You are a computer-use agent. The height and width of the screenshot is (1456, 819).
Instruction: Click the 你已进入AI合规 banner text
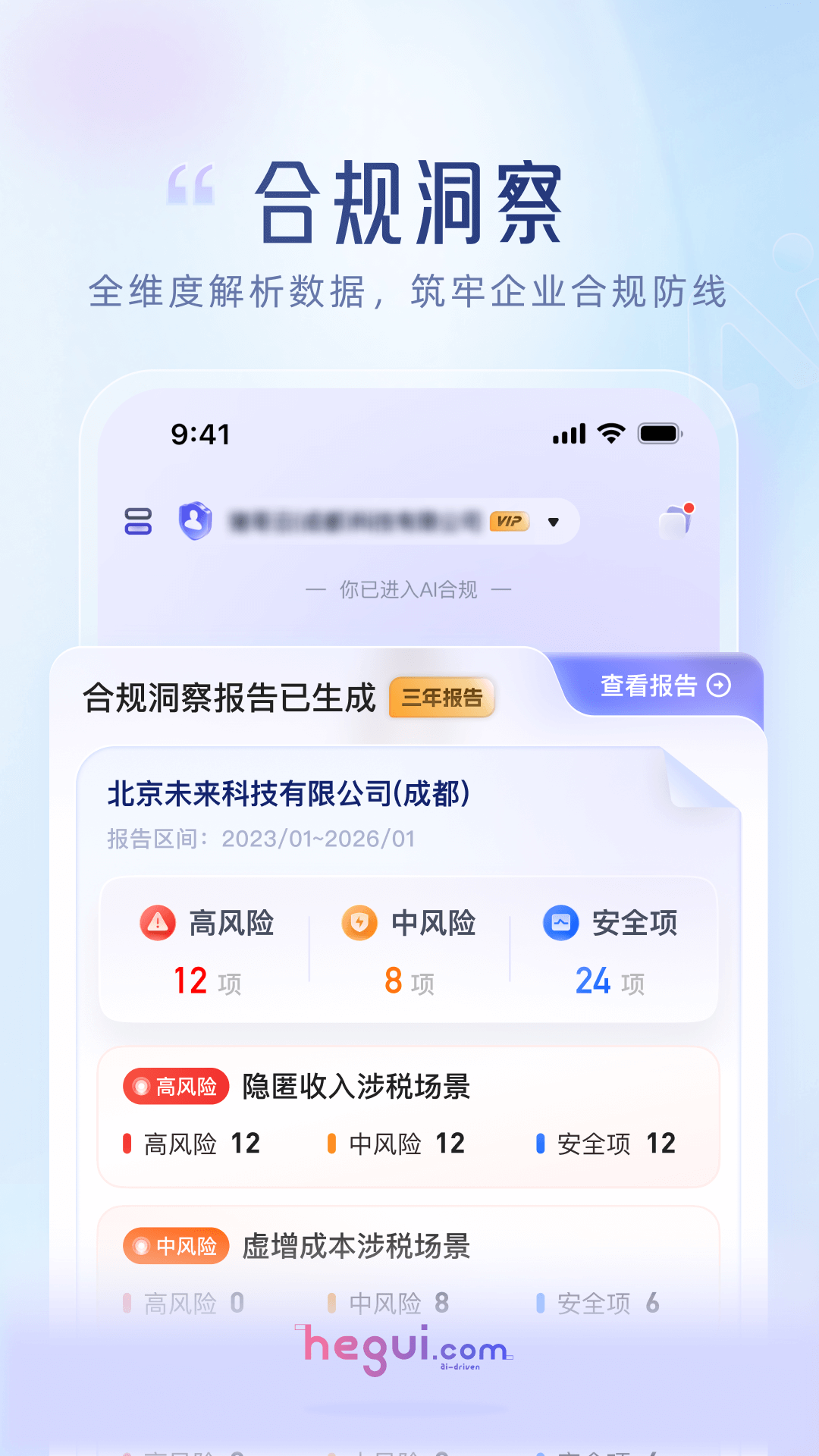pyautogui.click(x=409, y=589)
